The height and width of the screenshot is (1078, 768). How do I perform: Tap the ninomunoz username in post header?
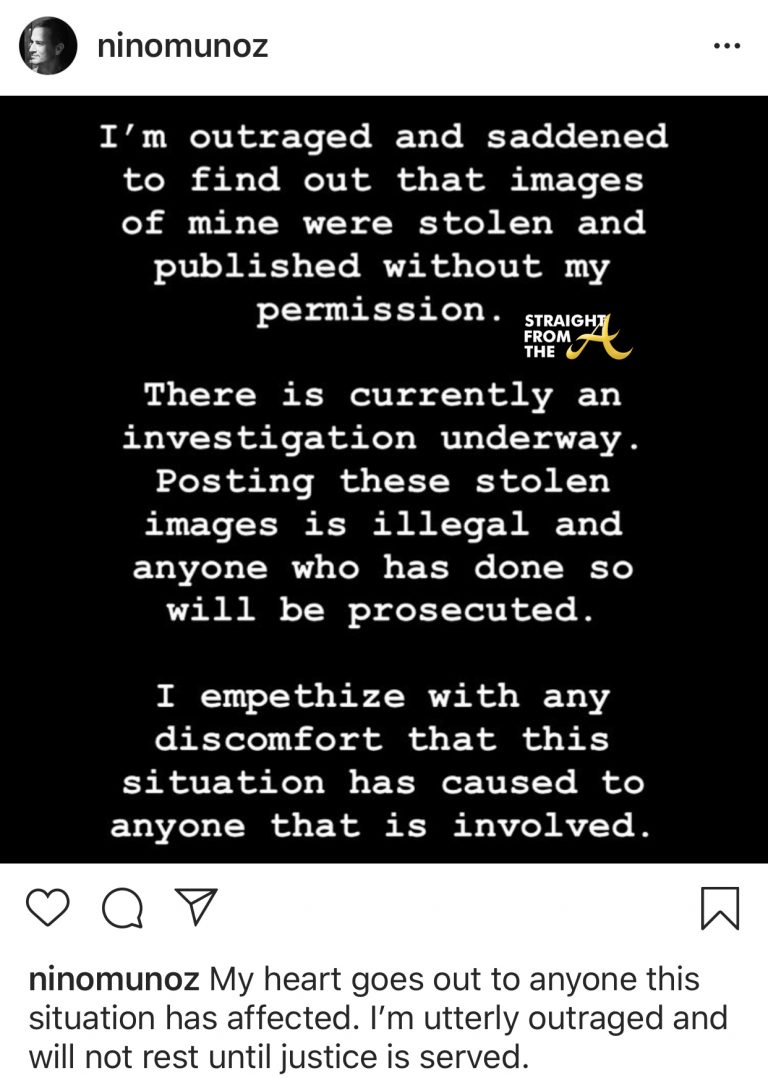coord(183,46)
